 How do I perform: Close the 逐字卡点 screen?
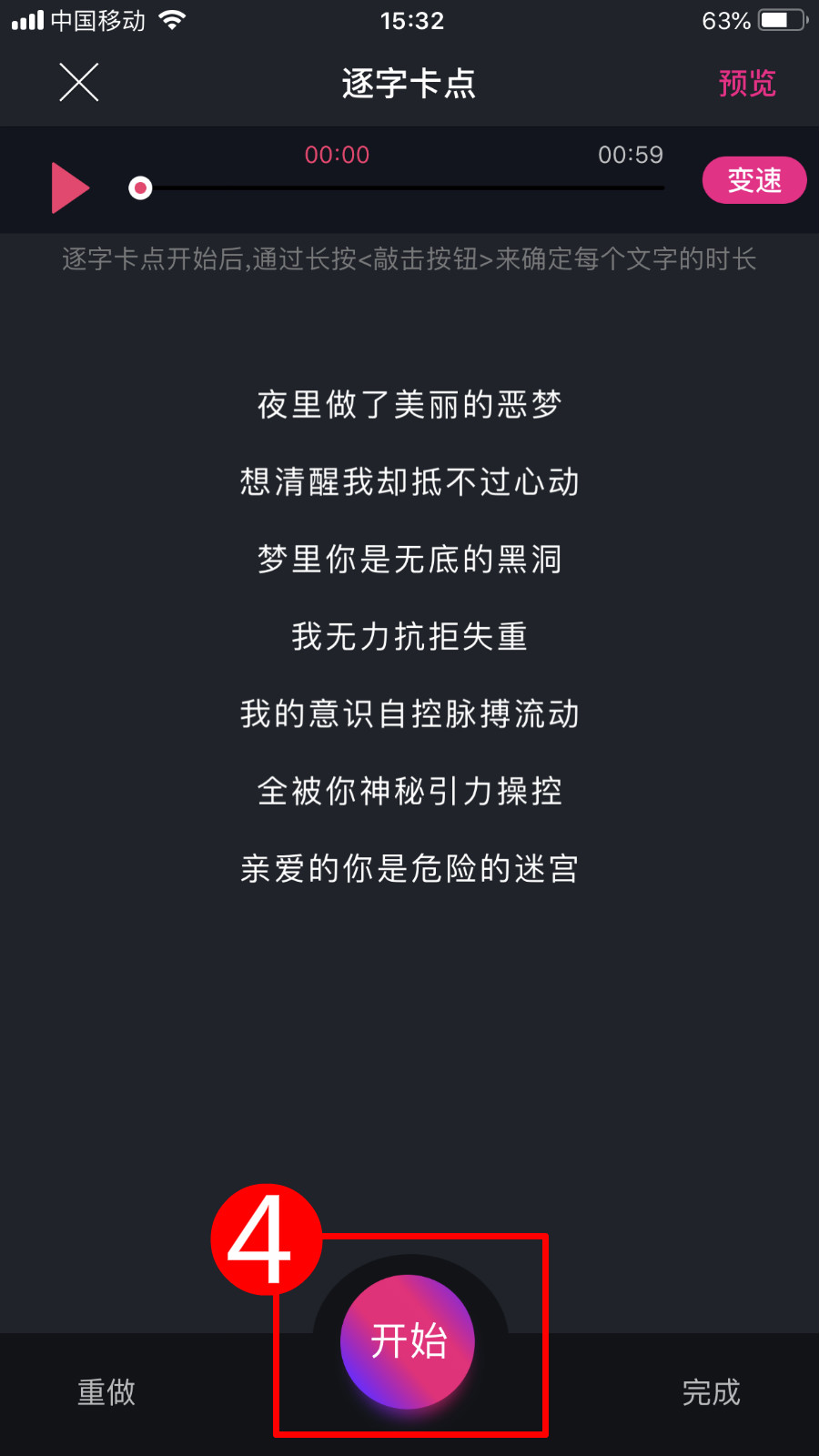tap(79, 83)
